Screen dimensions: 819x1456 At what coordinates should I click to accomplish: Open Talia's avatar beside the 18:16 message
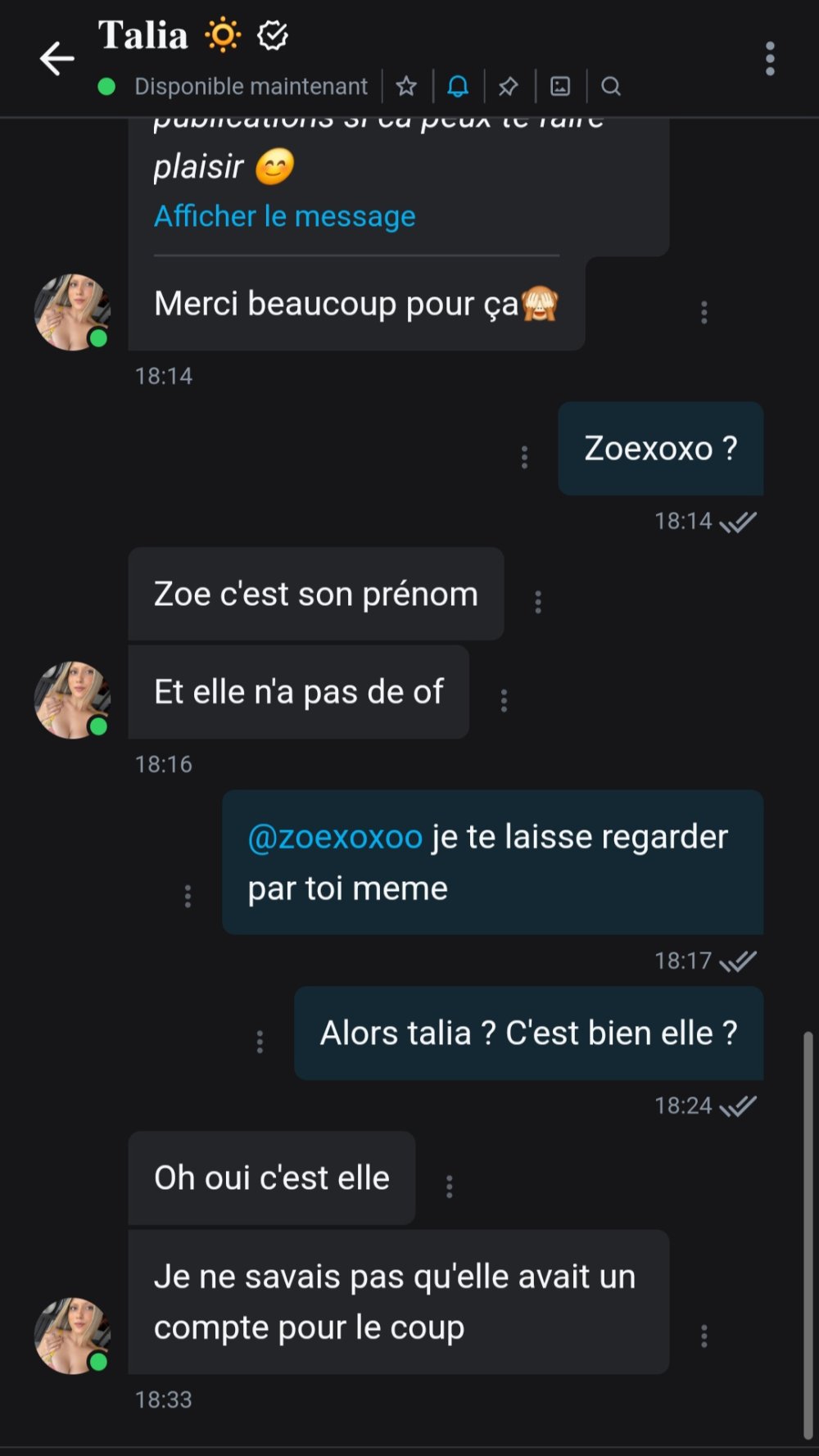point(72,700)
